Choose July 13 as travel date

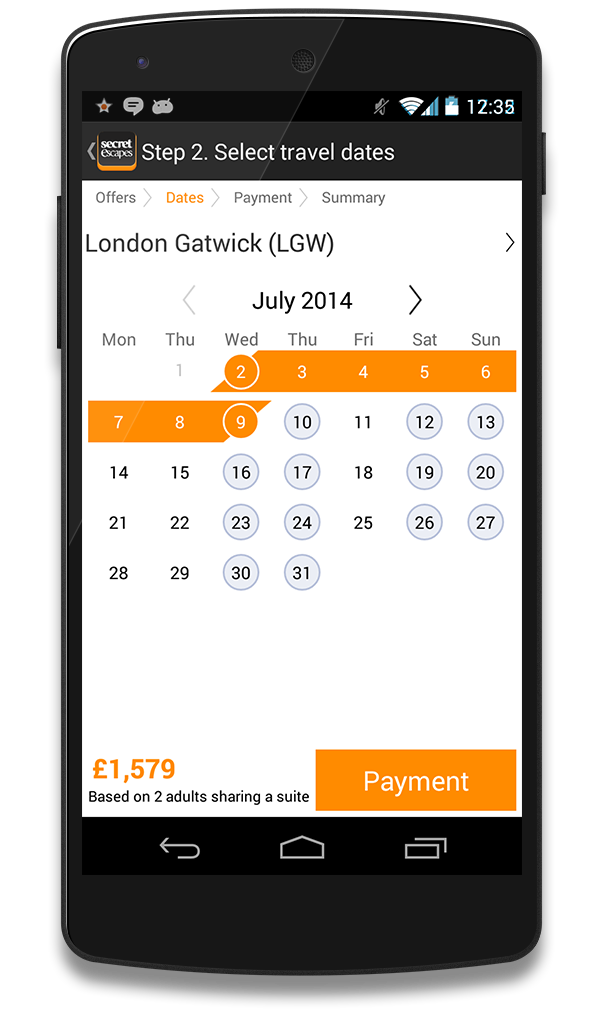486,422
